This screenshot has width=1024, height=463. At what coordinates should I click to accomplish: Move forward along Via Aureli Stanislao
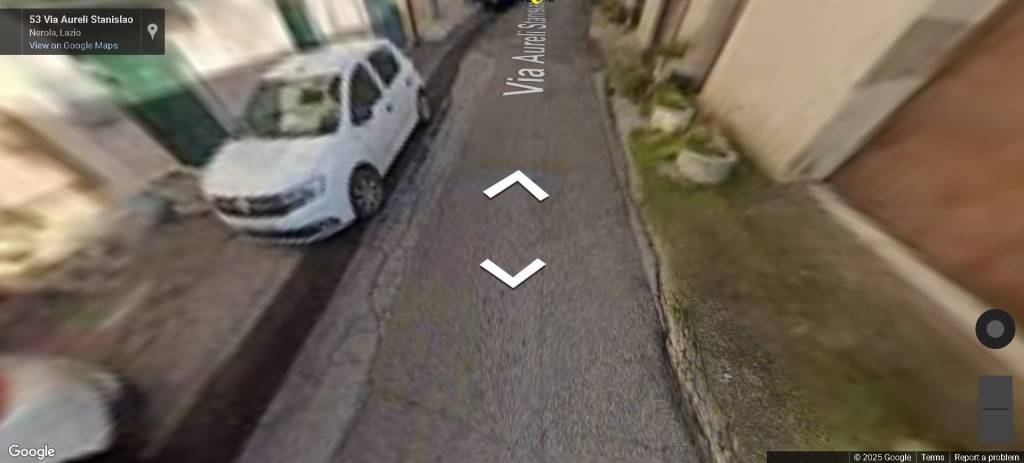[x=515, y=185]
